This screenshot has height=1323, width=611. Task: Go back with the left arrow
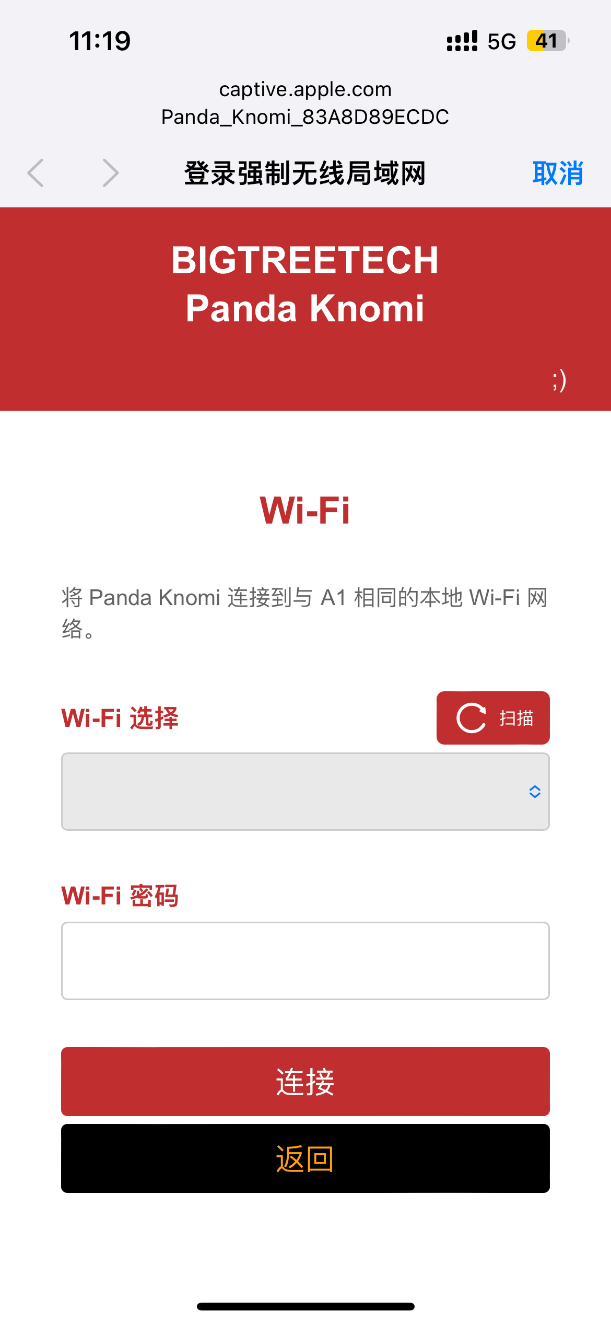(36, 173)
